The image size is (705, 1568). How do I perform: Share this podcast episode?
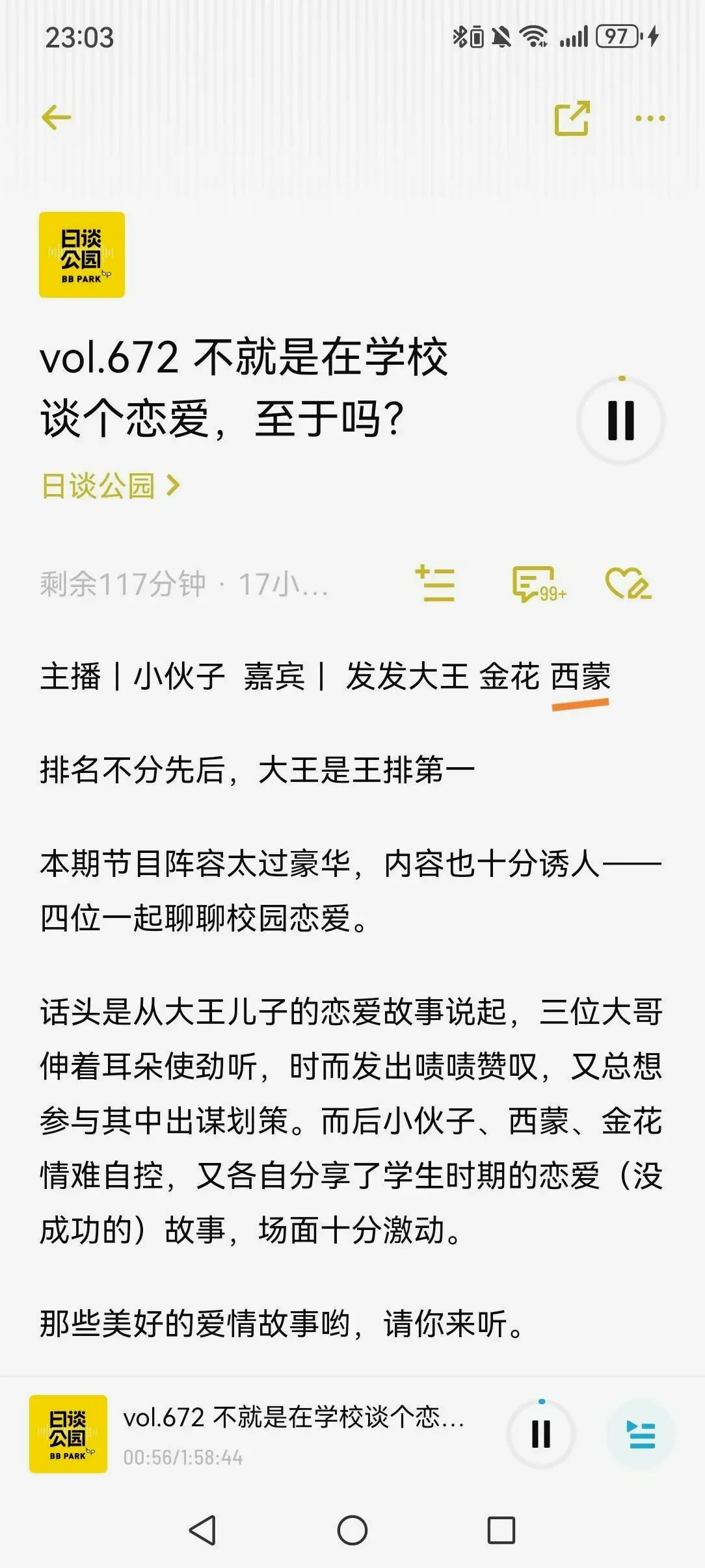pyautogui.click(x=572, y=118)
